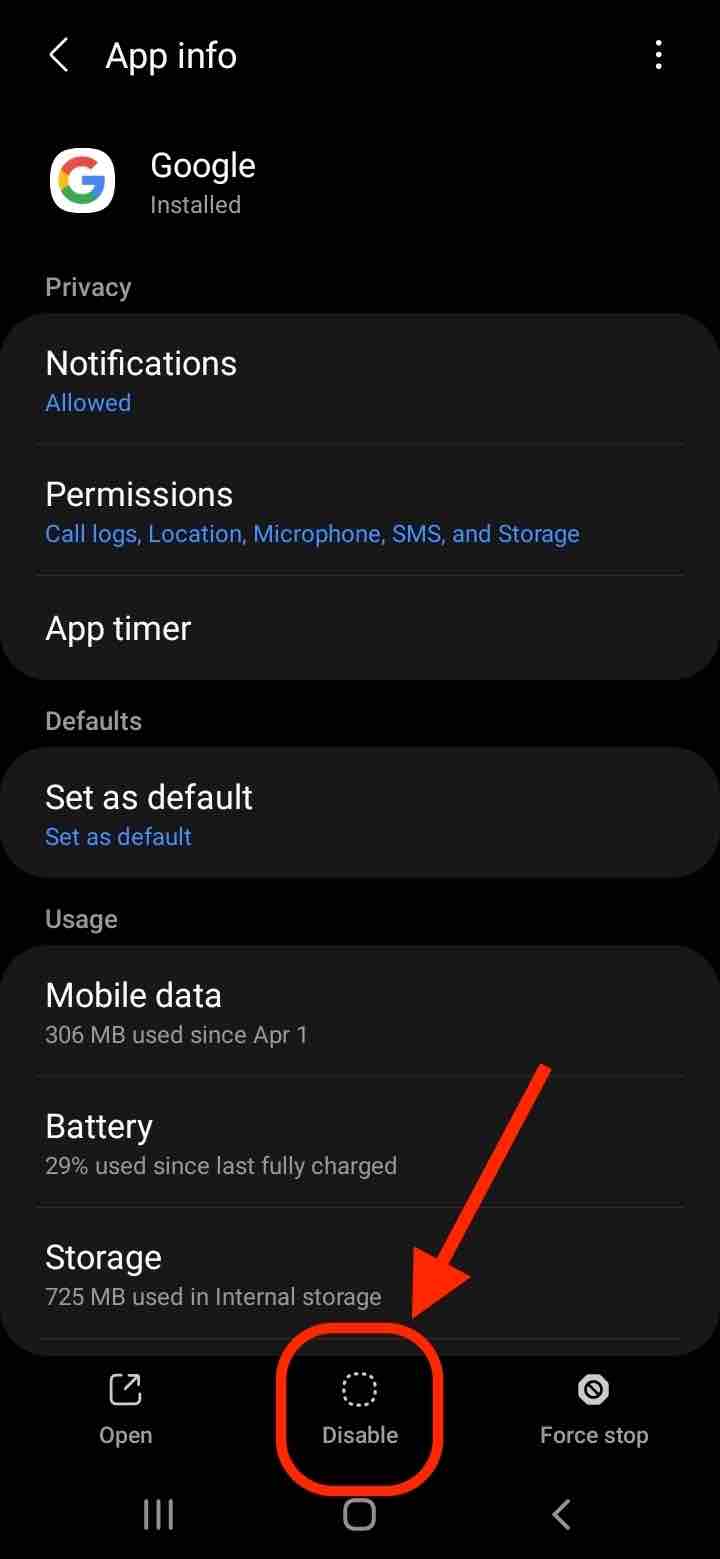Tap the Disable icon for the Google app
This screenshot has height=1559, width=720.
359,1390
